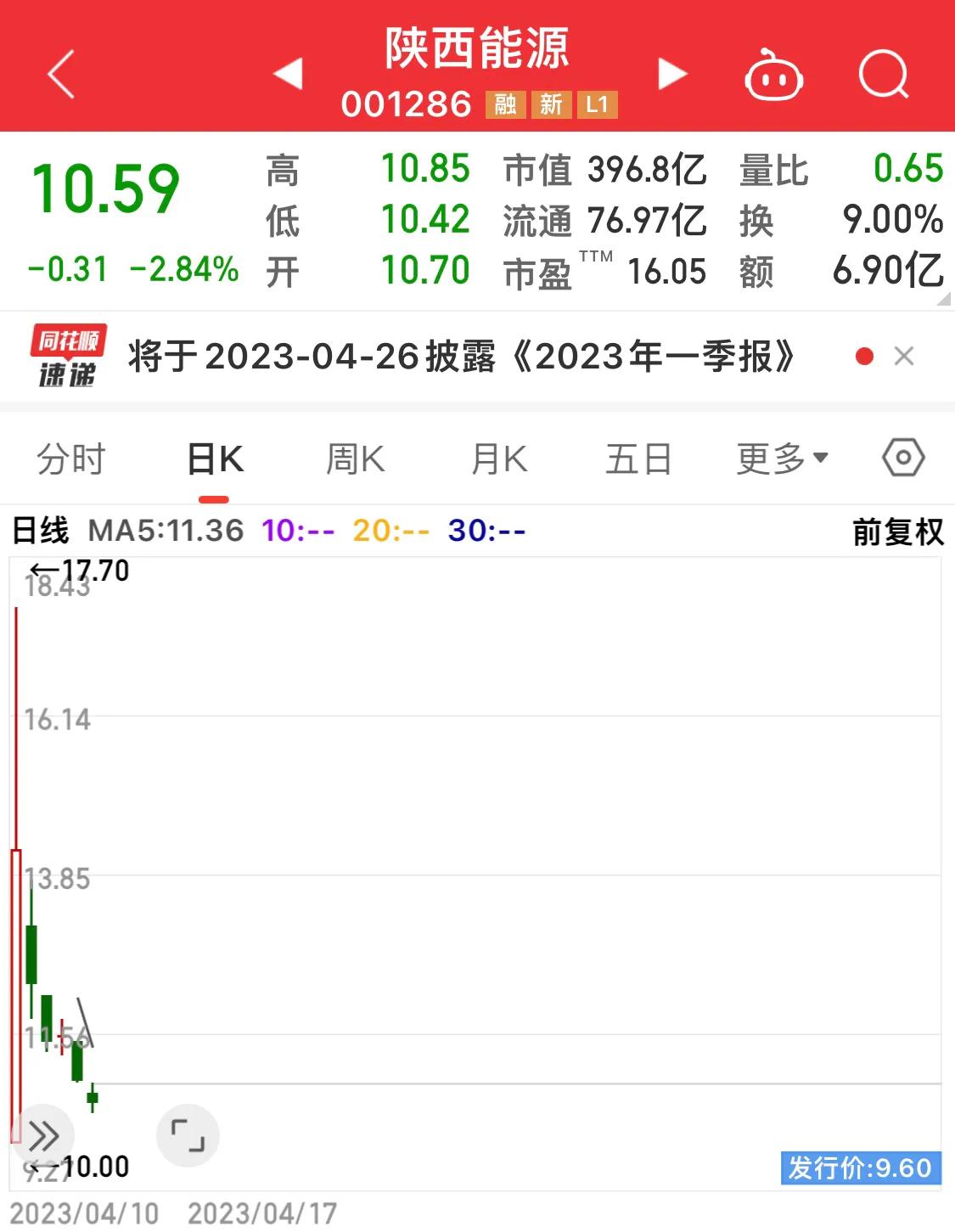The image size is (955, 1232).
Task: Open the 更多 dropdown menu
Action: pos(780,458)
